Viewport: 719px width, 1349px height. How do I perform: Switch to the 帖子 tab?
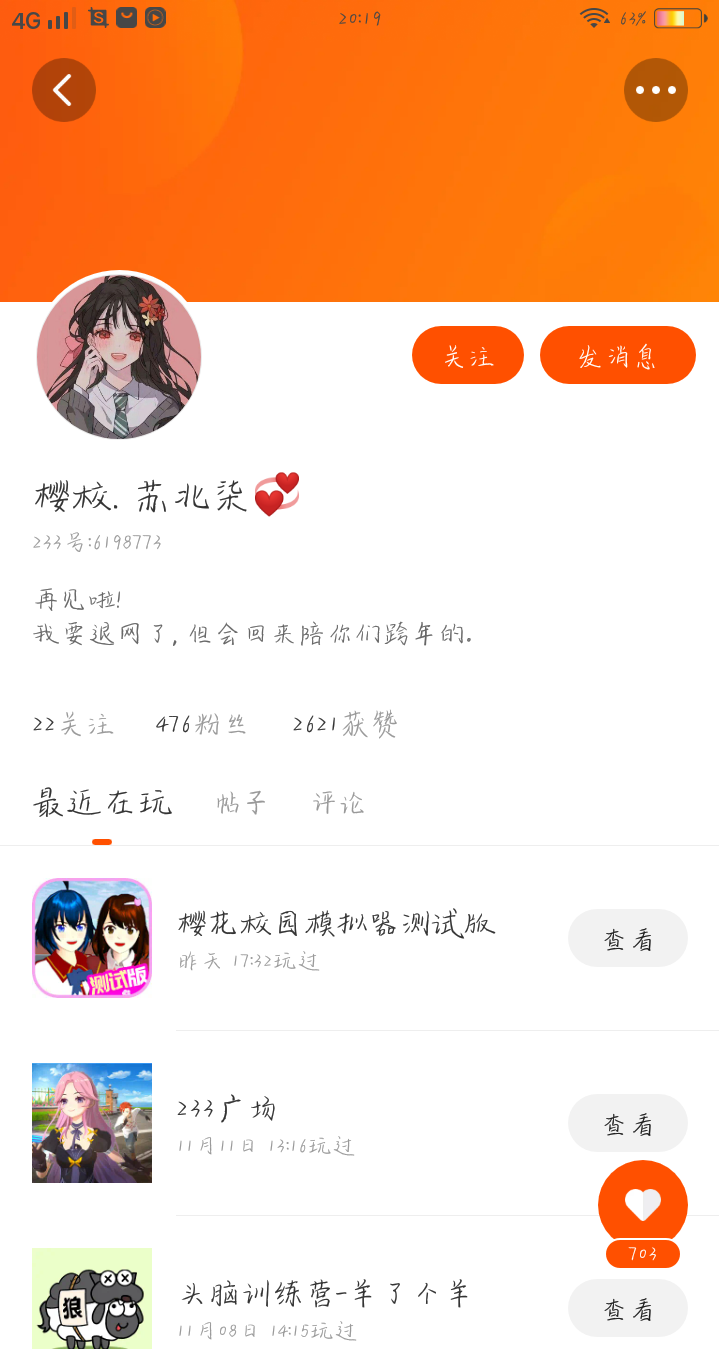tap(242, 802)
